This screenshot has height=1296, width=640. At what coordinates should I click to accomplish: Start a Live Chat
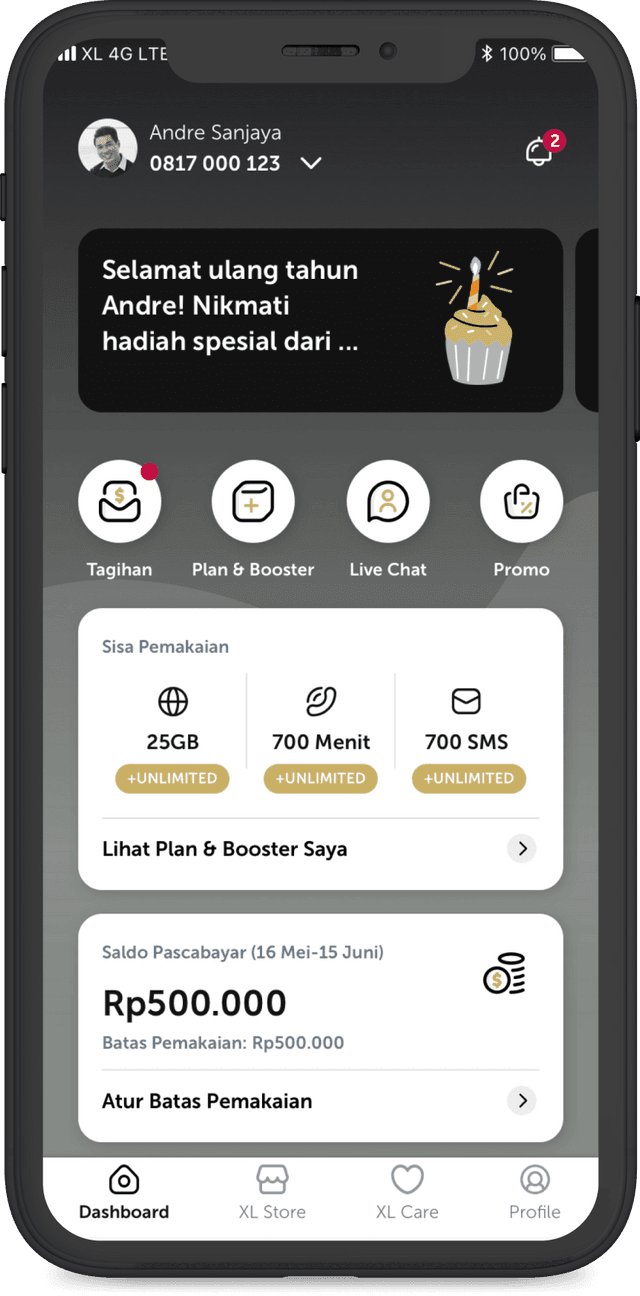pyautogui.click(x=387, y=502)
